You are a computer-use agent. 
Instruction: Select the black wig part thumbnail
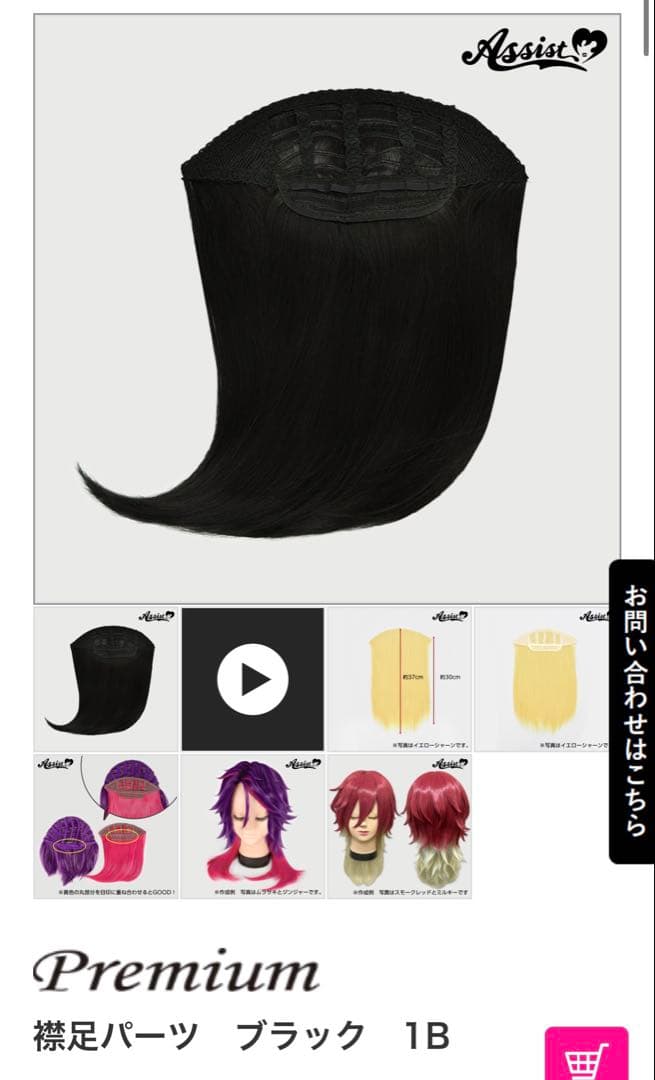[106, 679]
